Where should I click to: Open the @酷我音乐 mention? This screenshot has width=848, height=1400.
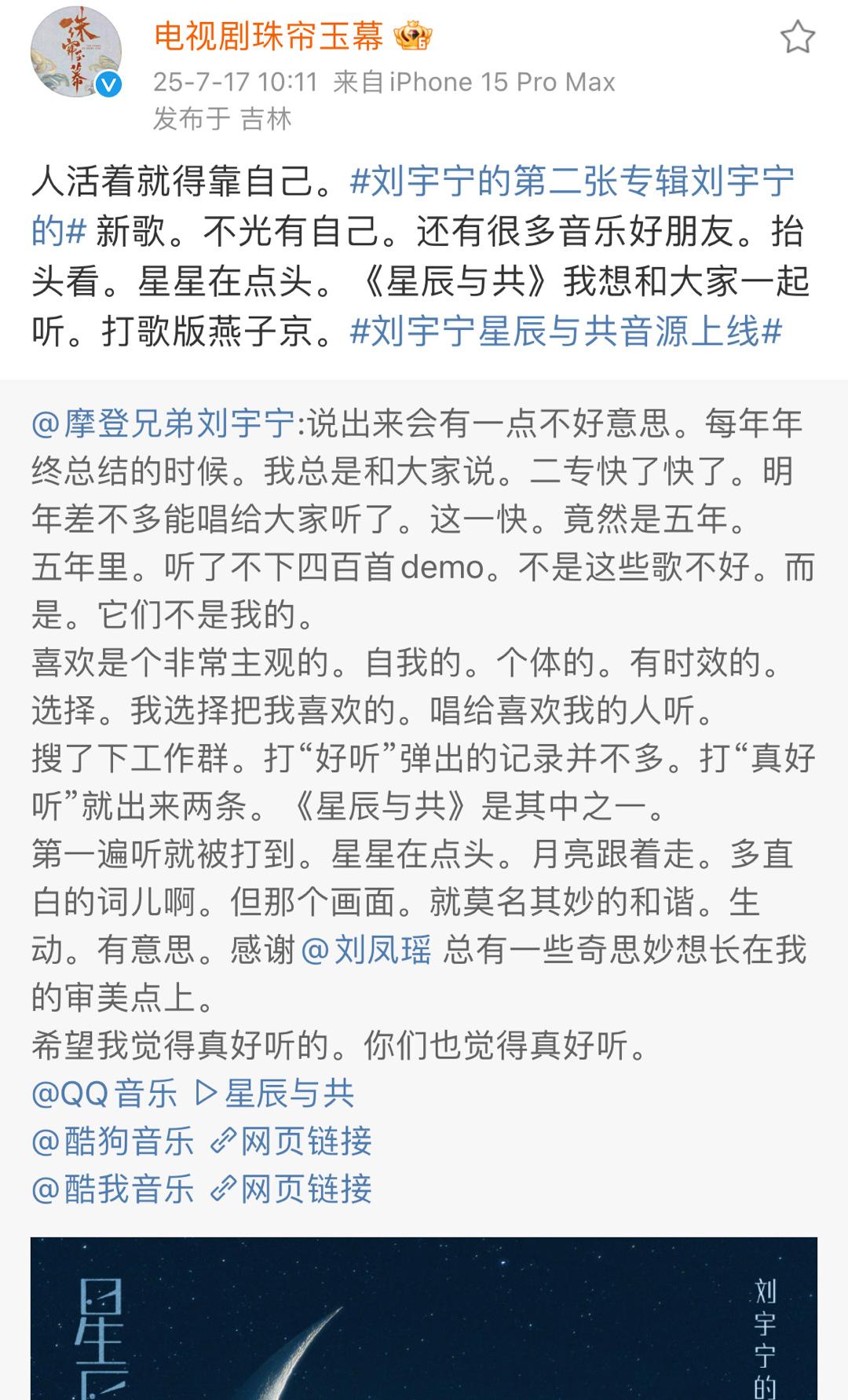[x=113, y=1189]
